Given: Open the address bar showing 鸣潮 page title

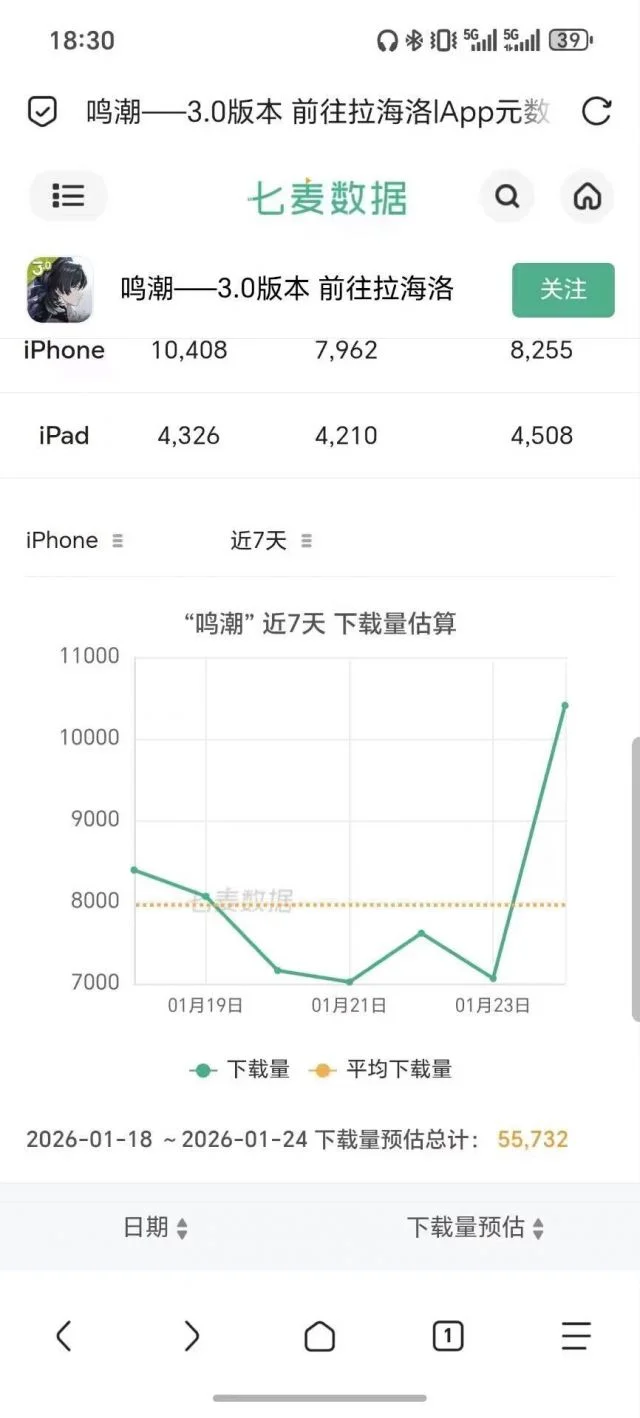Looking at the screenshot, I should [318, 112].
